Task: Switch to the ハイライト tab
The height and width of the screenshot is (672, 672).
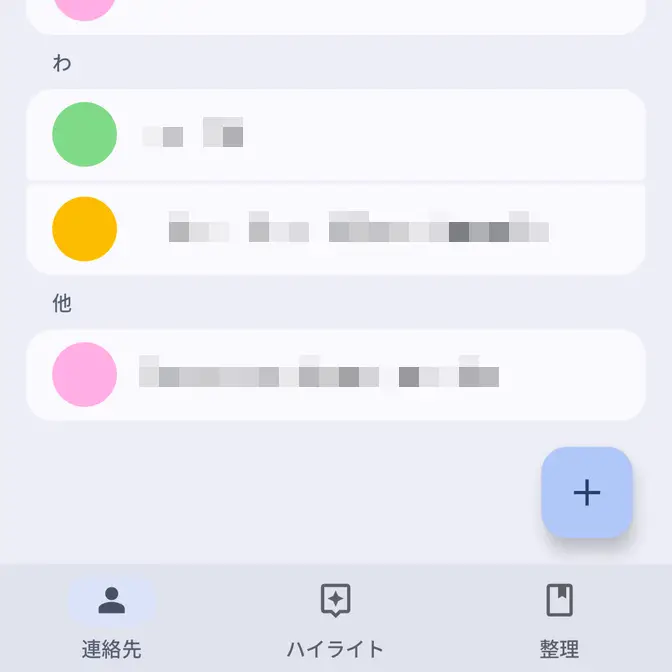Action: (335, 620)
